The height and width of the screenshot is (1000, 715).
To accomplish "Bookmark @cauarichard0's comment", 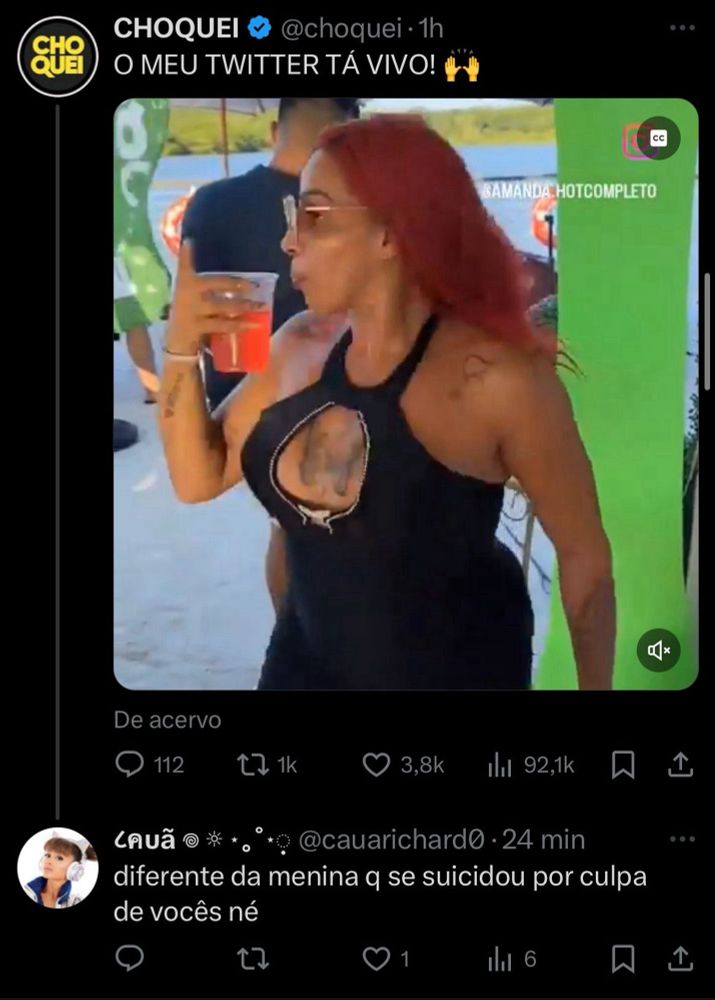I will tap(623, 959).
